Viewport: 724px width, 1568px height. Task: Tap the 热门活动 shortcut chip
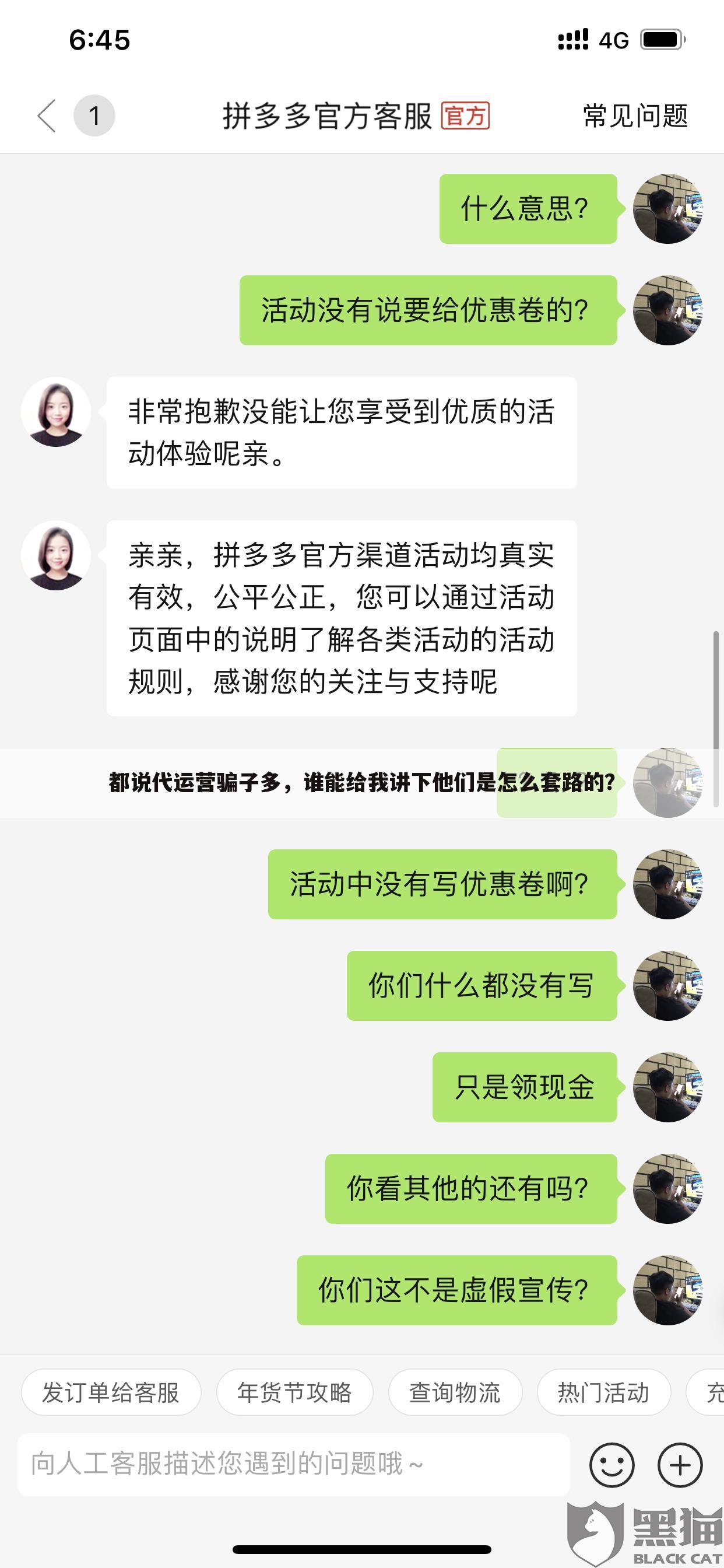(x=603, y=1392)
